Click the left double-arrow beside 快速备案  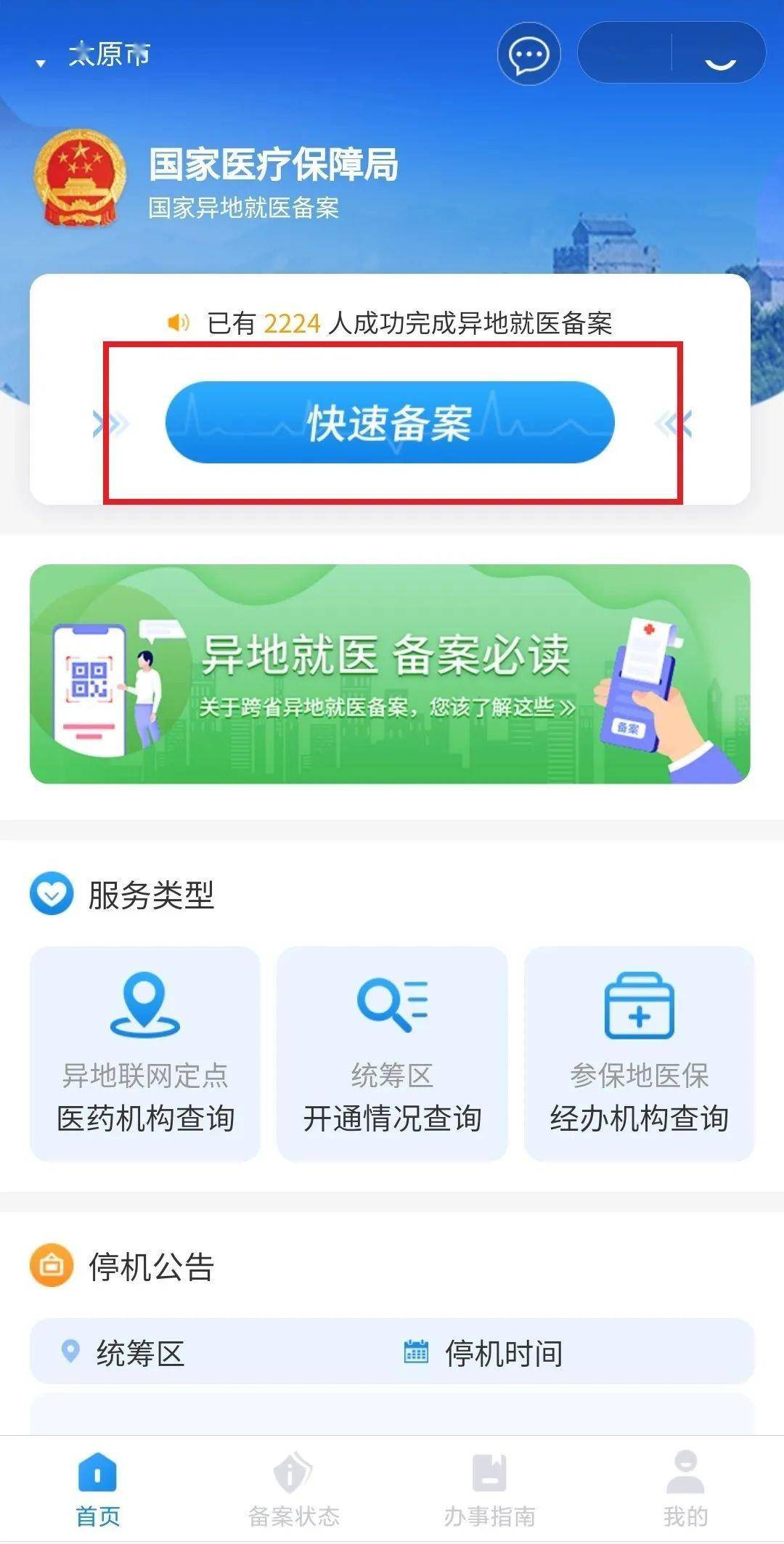click(x=110, y=422)
